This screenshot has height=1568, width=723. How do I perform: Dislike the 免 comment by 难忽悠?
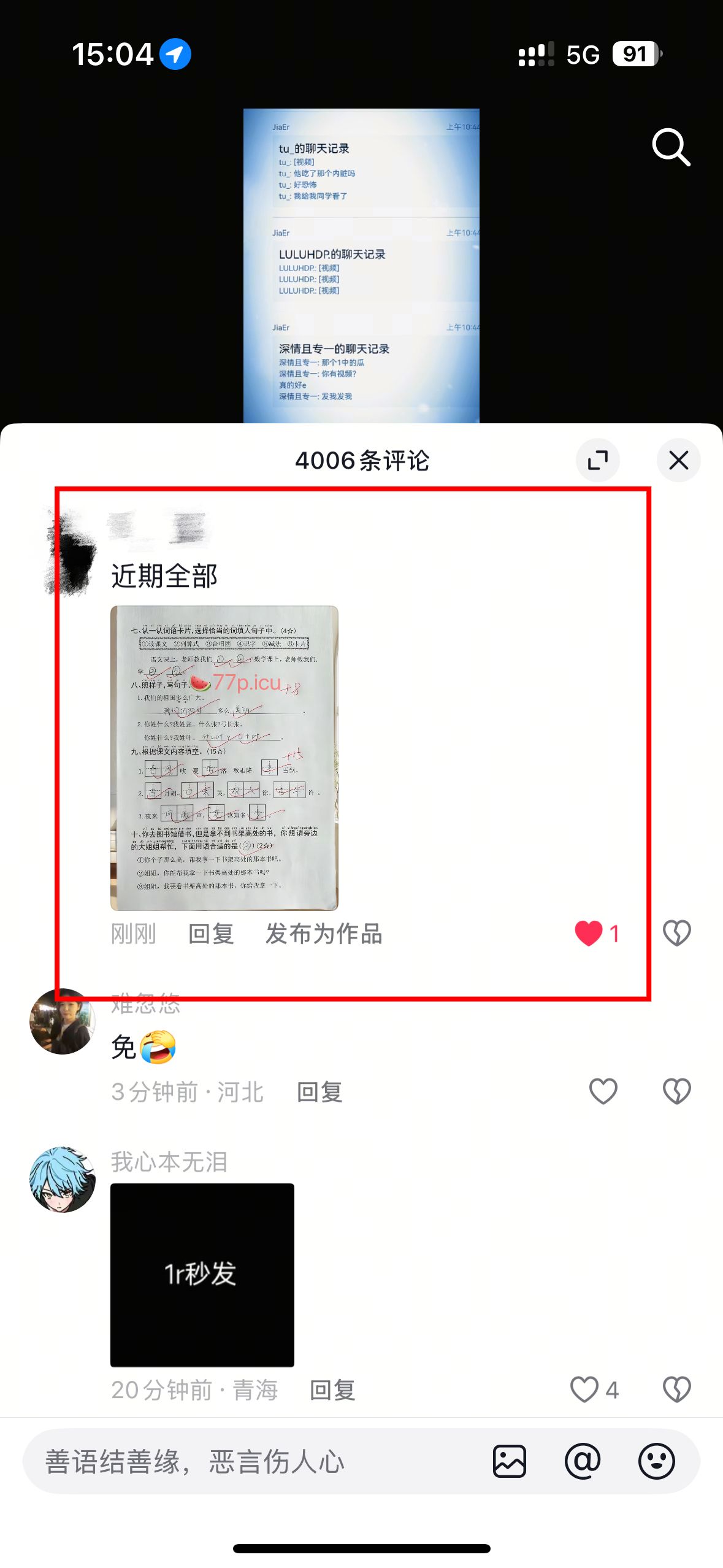(x=676, y=1091)
